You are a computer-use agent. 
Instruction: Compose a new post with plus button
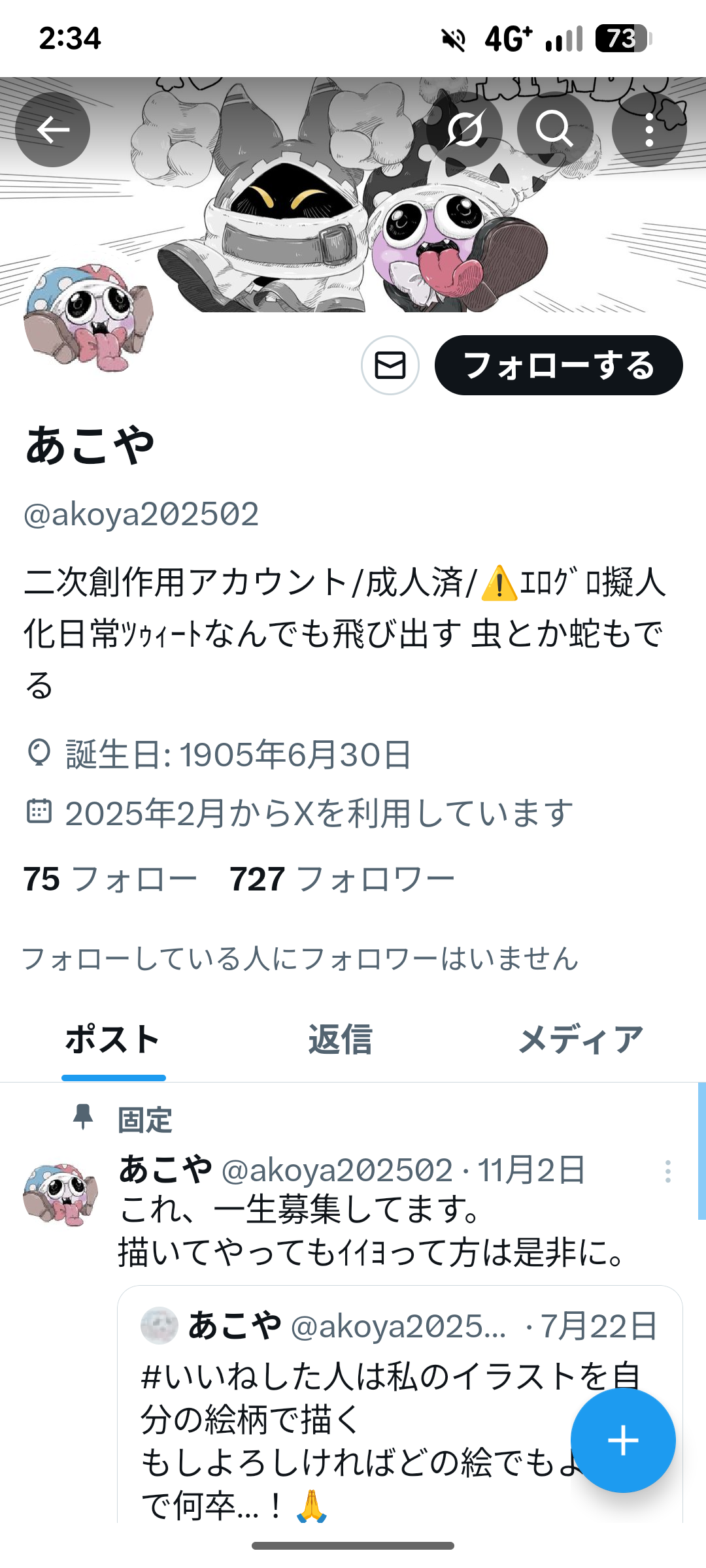click(x=622, y=1441)
